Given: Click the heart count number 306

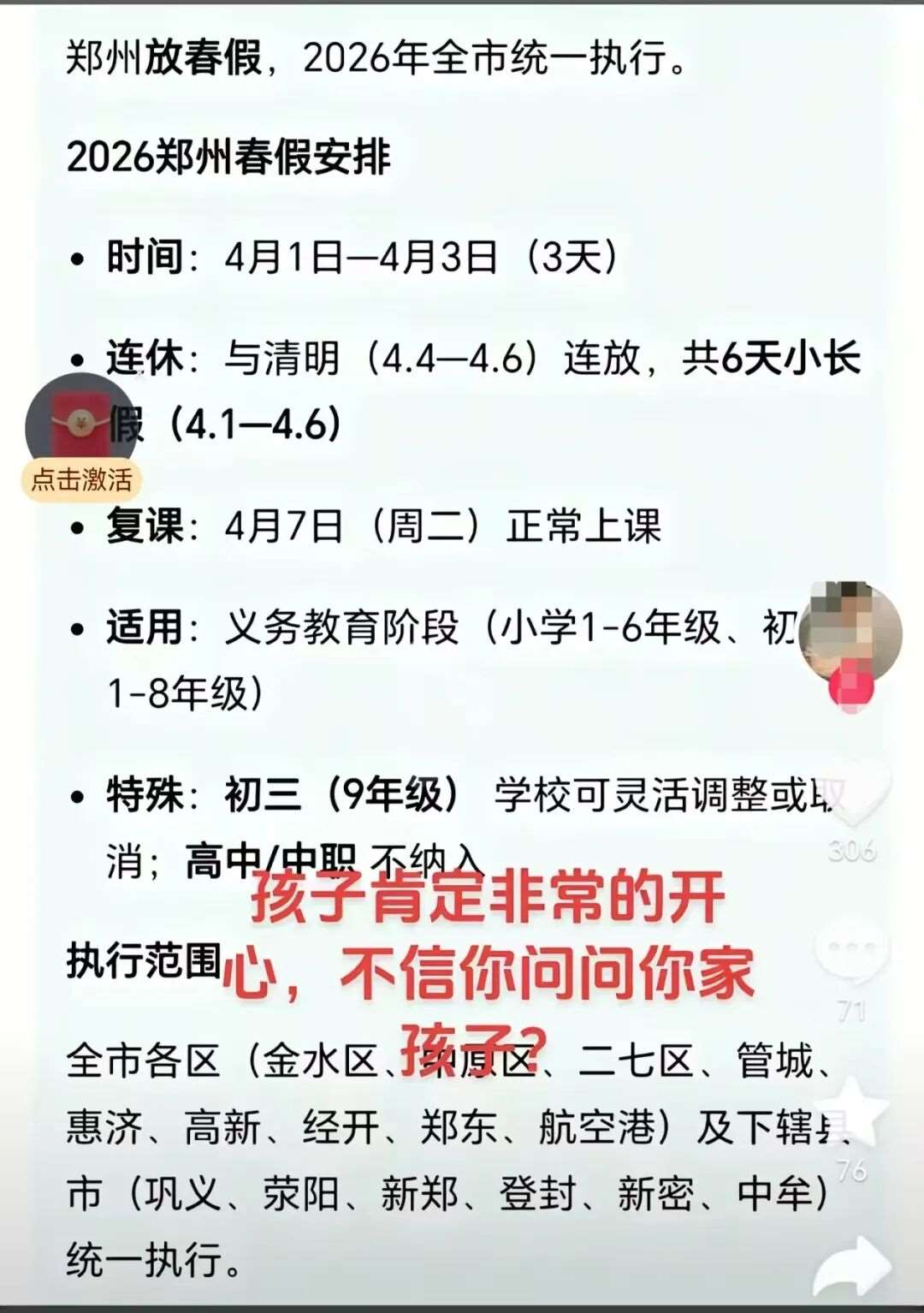Looking at the screenshot, I should tap(850, 850).
